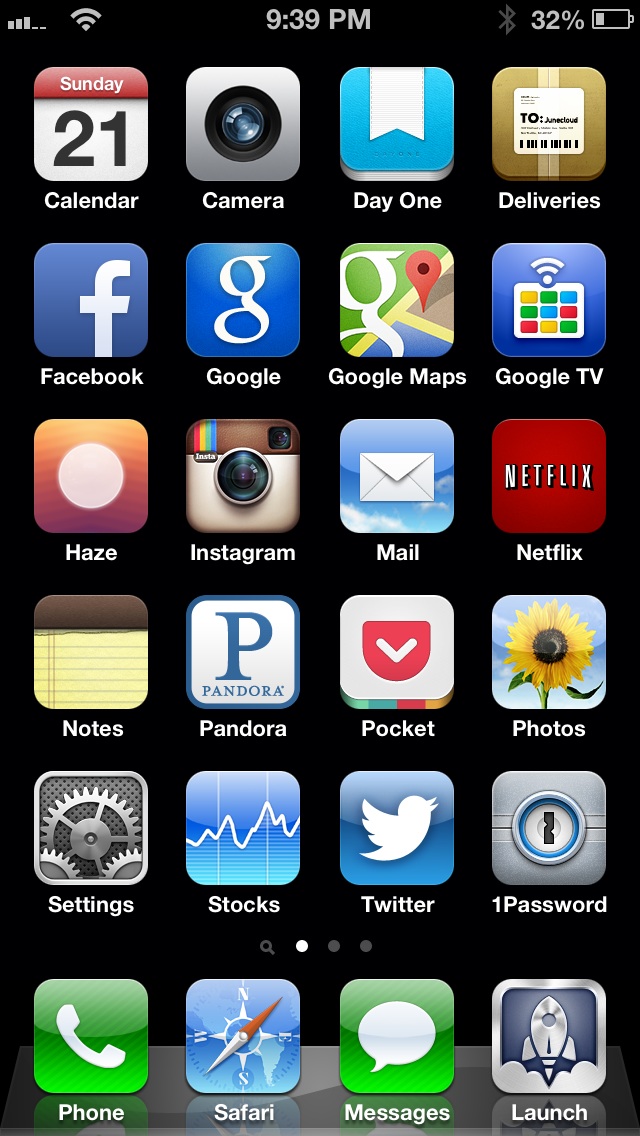Launch the Camera app
640x1136 pixels.
pyautogui.click(x=243, y=124)
